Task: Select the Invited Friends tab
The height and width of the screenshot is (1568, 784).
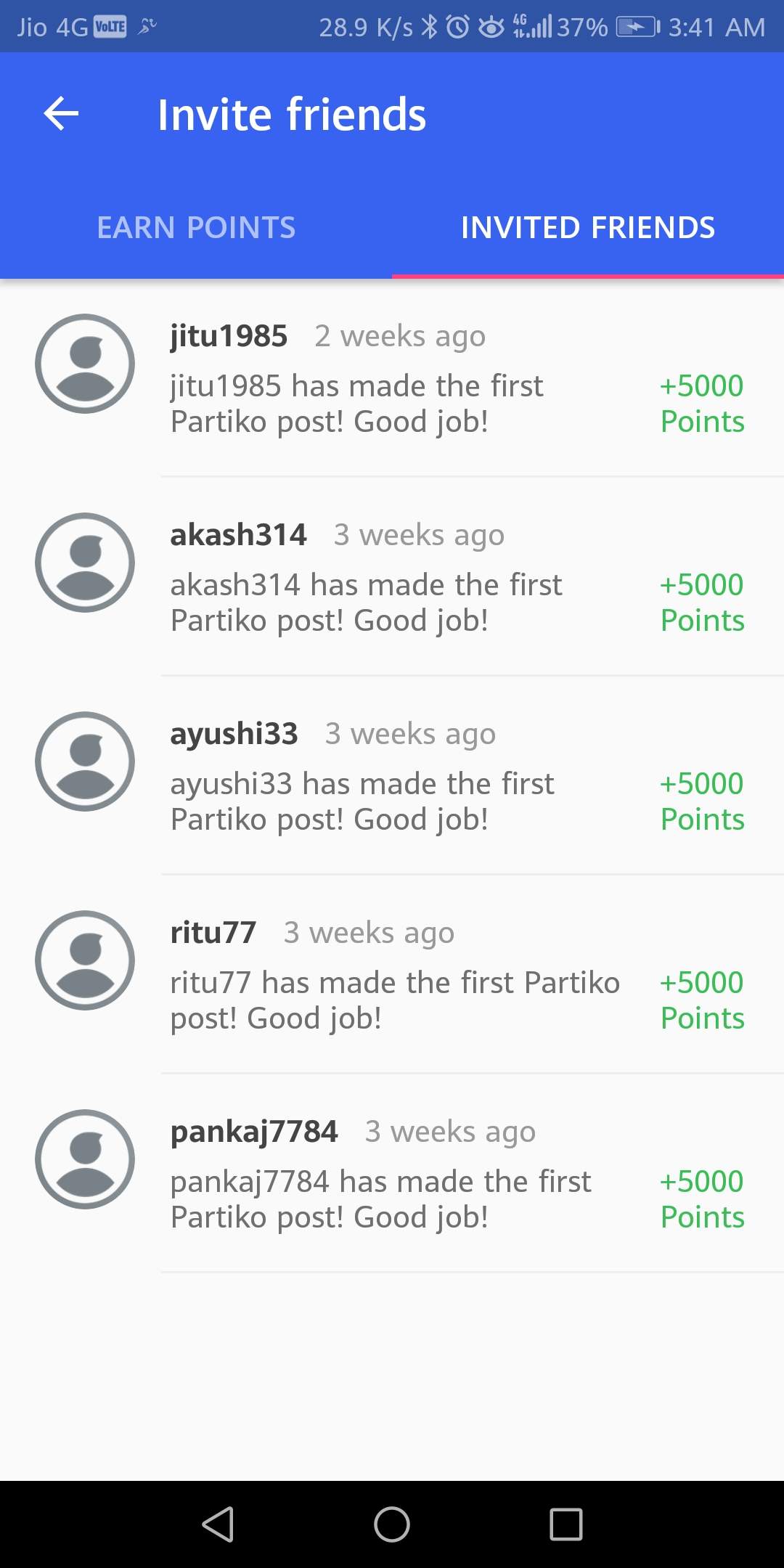Action: pos(587,227)
